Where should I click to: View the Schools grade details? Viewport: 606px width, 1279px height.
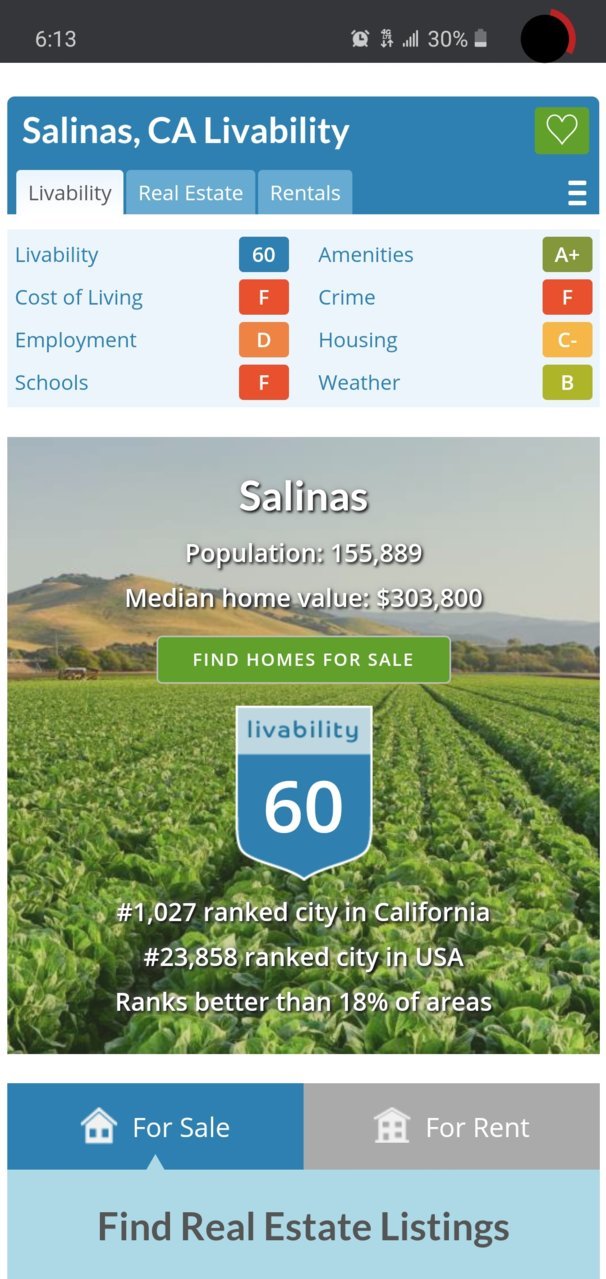tap(52, 383)
